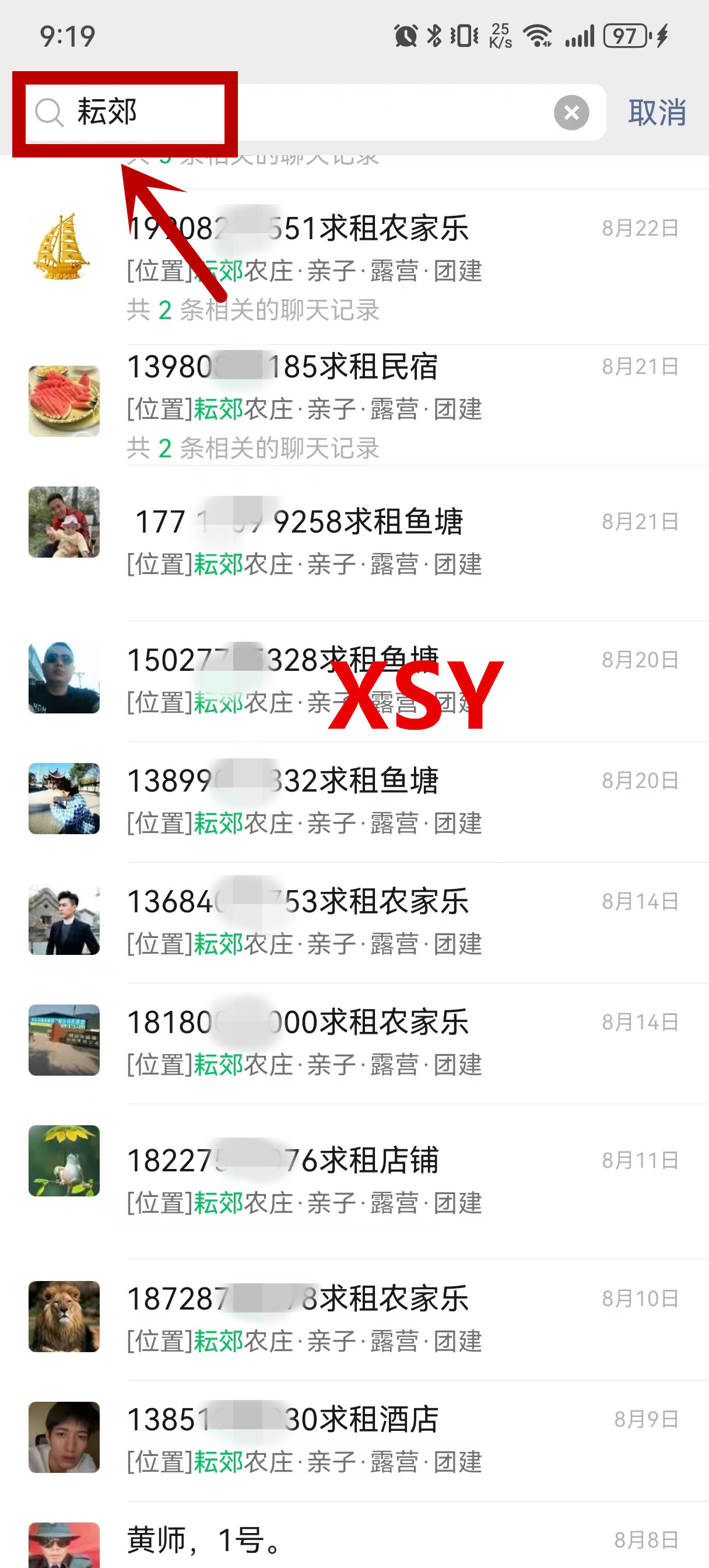Open the chat ending 53求租农家乐
Viewport: 709px width, 1568px height.
365,921
